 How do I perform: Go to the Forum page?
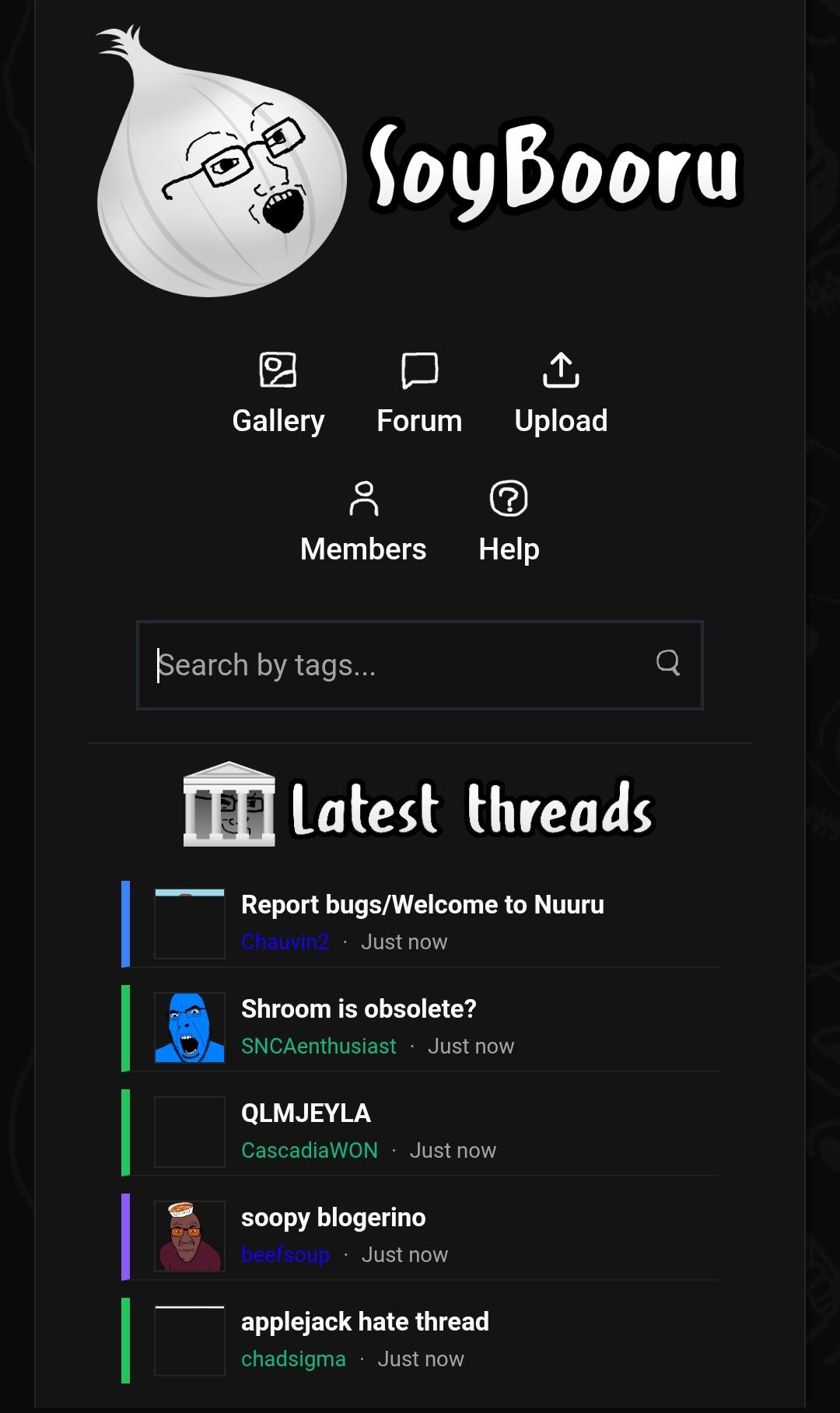point(419,394)
